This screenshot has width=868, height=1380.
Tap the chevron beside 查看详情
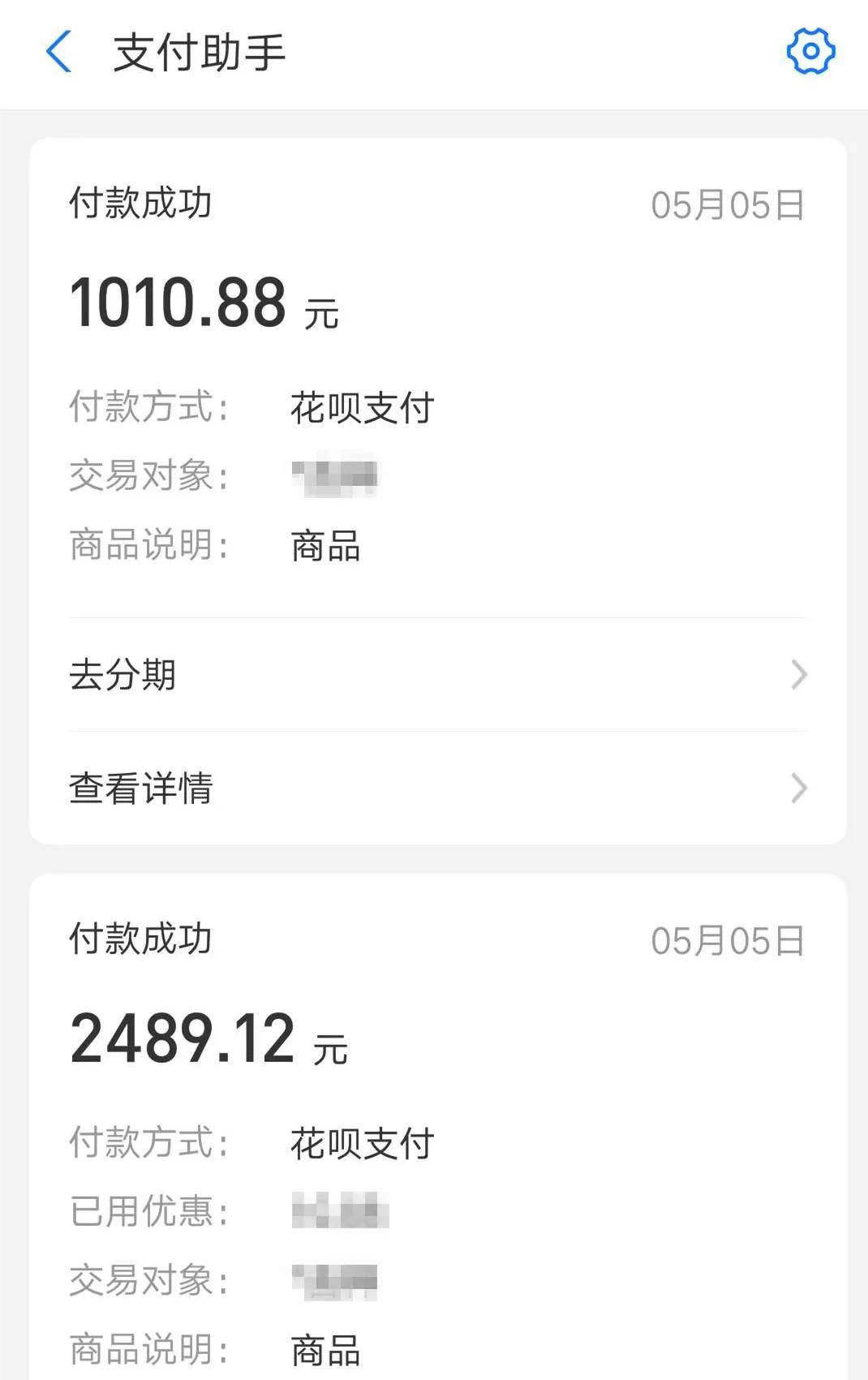799,788
